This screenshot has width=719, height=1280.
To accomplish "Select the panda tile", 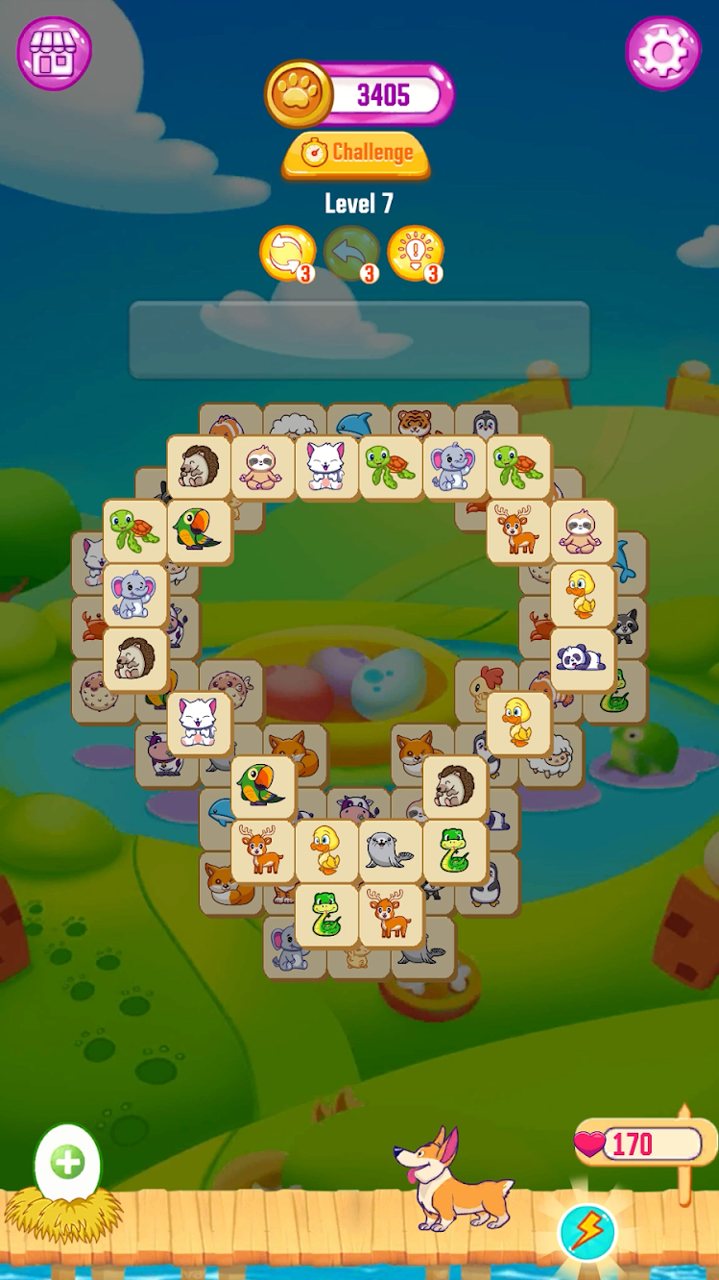I will coord(583,658).
